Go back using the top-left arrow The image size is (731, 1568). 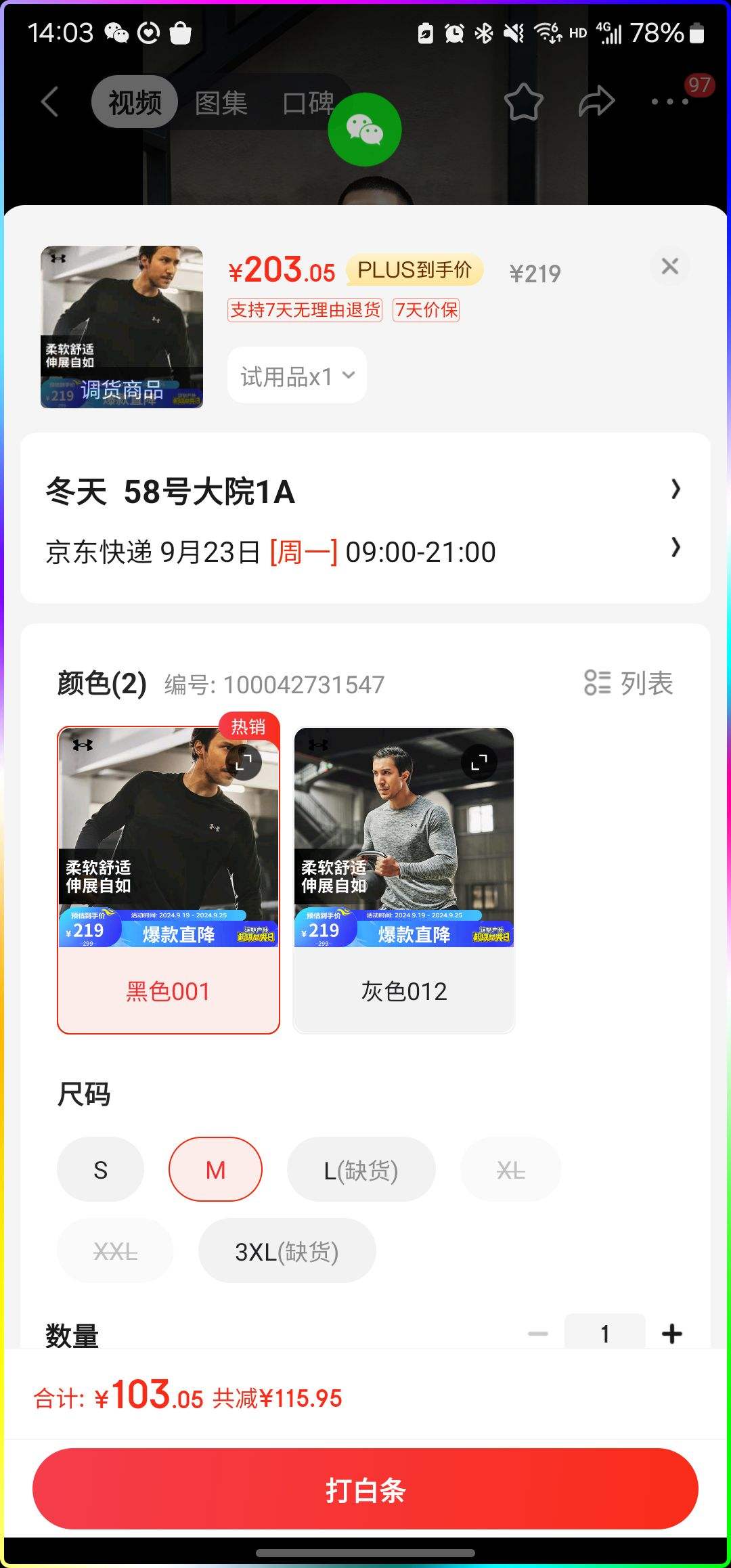[x=50, y=102]
